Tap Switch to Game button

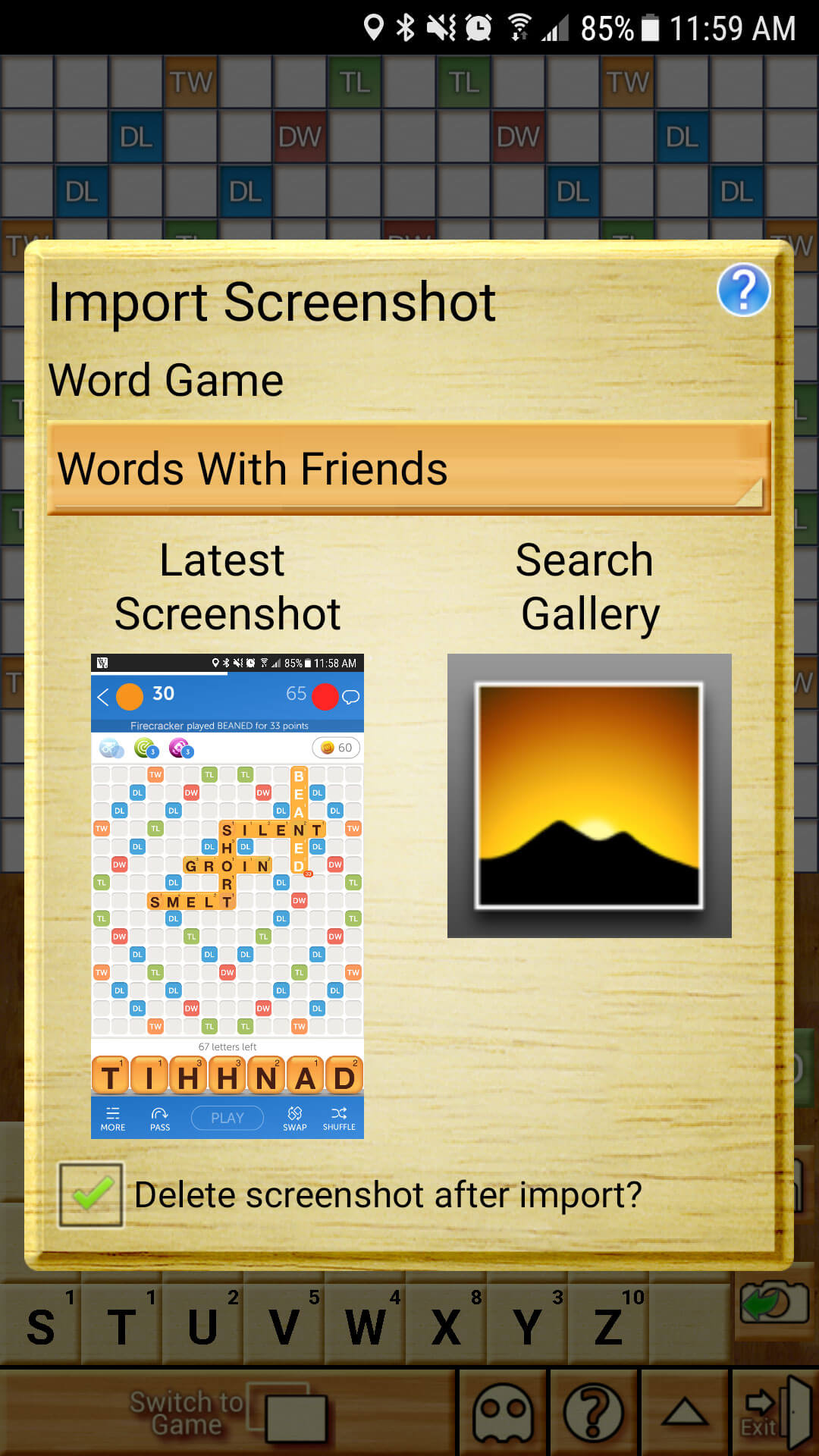click(x=227, y=1414)
